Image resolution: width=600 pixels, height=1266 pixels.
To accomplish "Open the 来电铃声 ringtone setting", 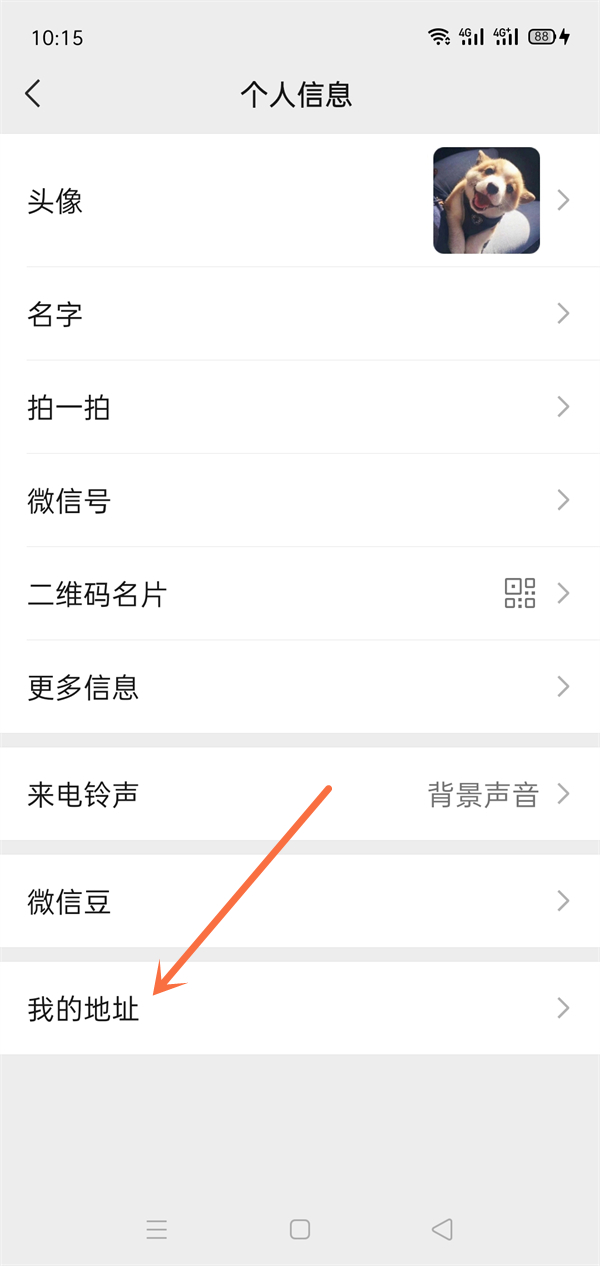I will point(300,795).
